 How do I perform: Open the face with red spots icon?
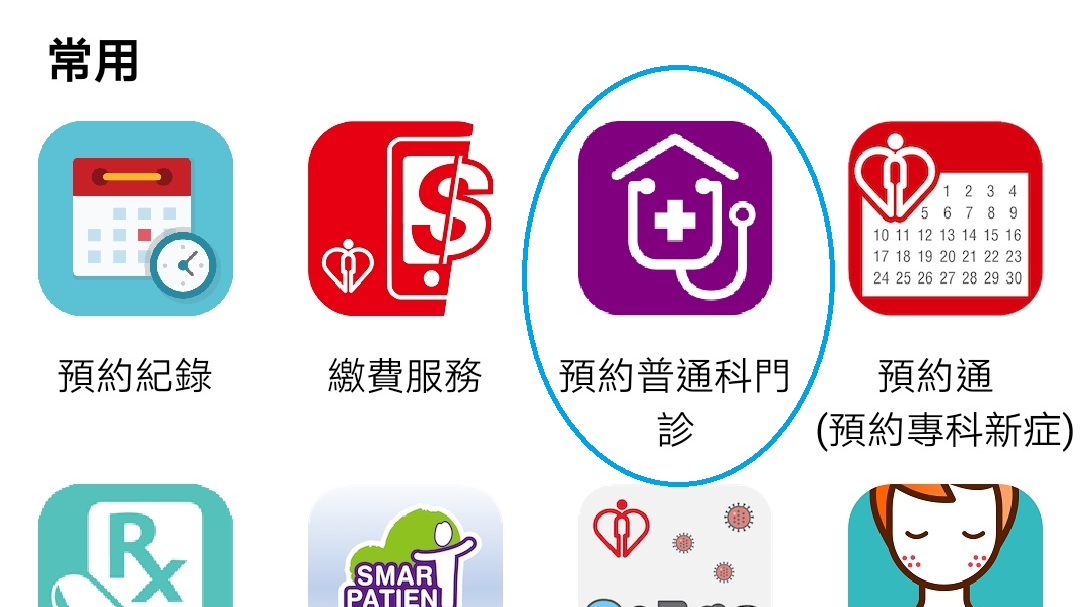pos(945,548)
